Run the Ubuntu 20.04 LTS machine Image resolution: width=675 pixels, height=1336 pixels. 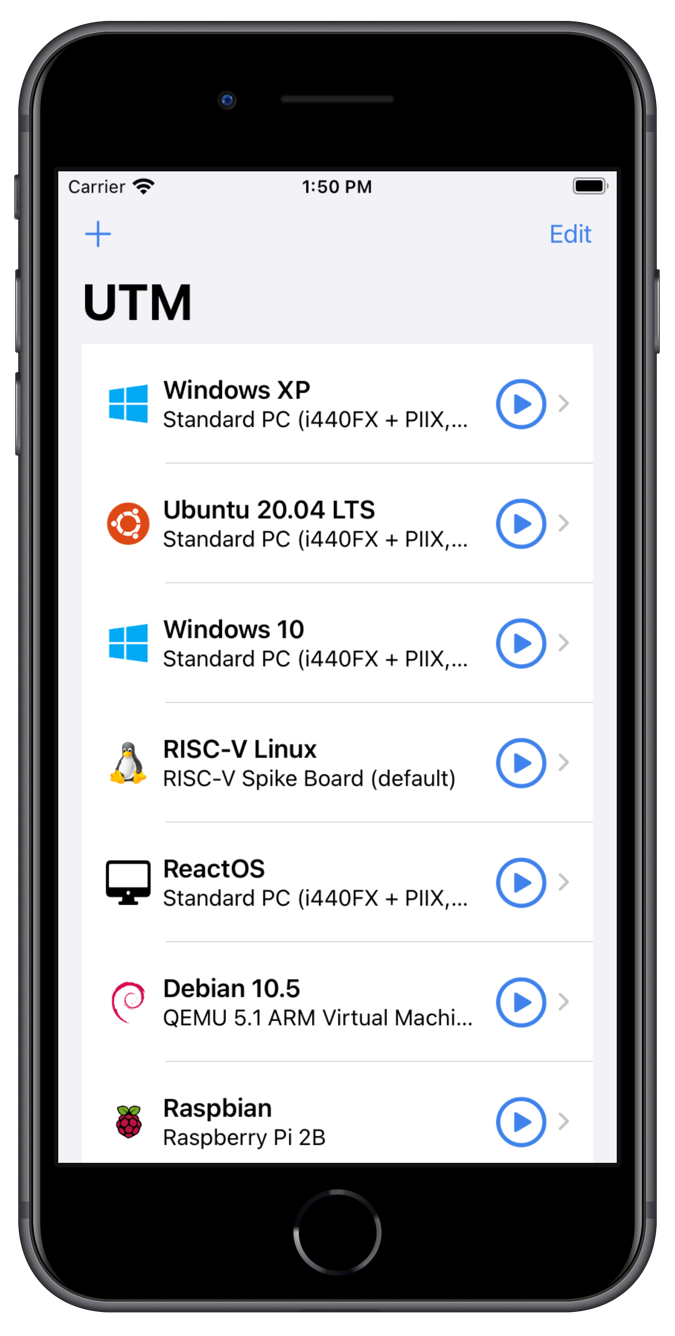coord(521,524)
